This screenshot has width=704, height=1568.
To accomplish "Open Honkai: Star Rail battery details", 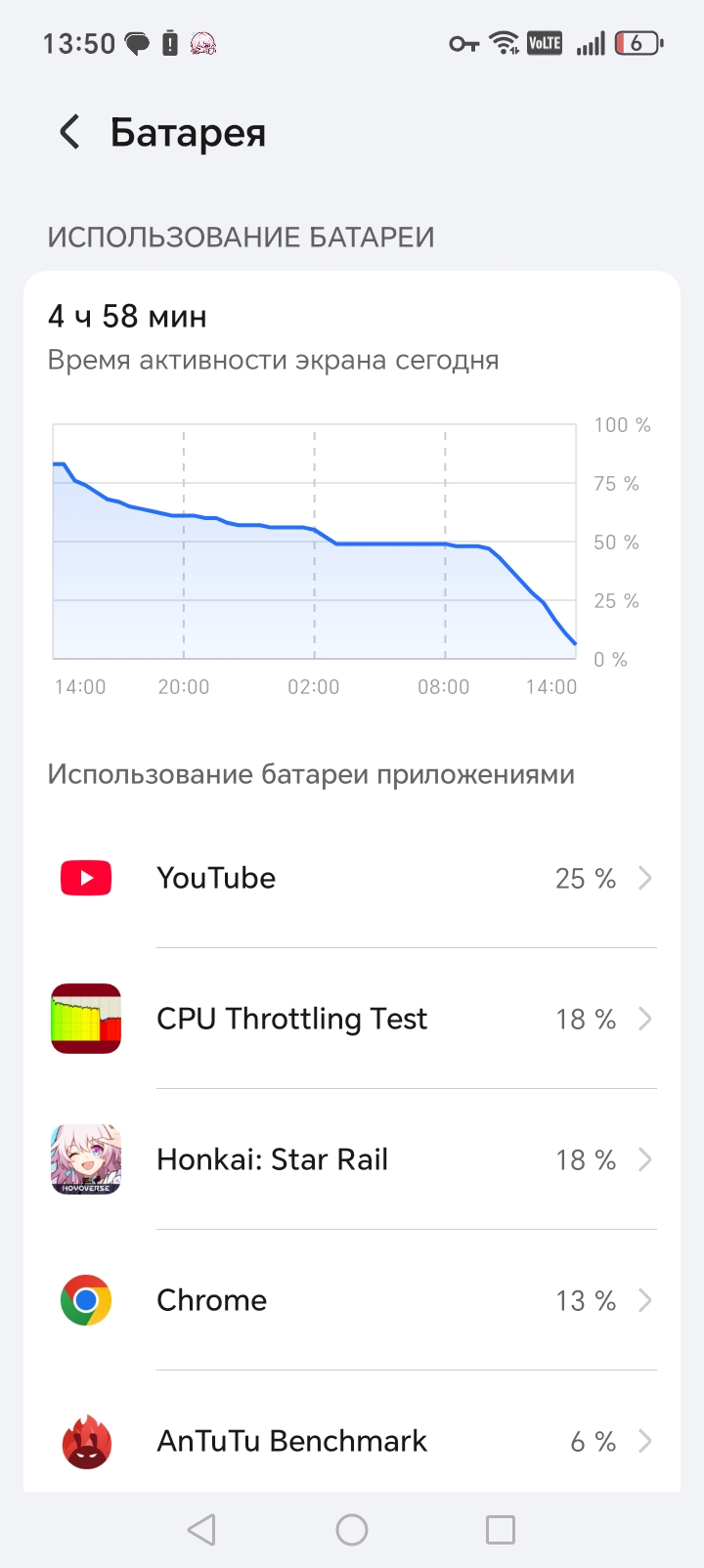I will click(352, 1159).
